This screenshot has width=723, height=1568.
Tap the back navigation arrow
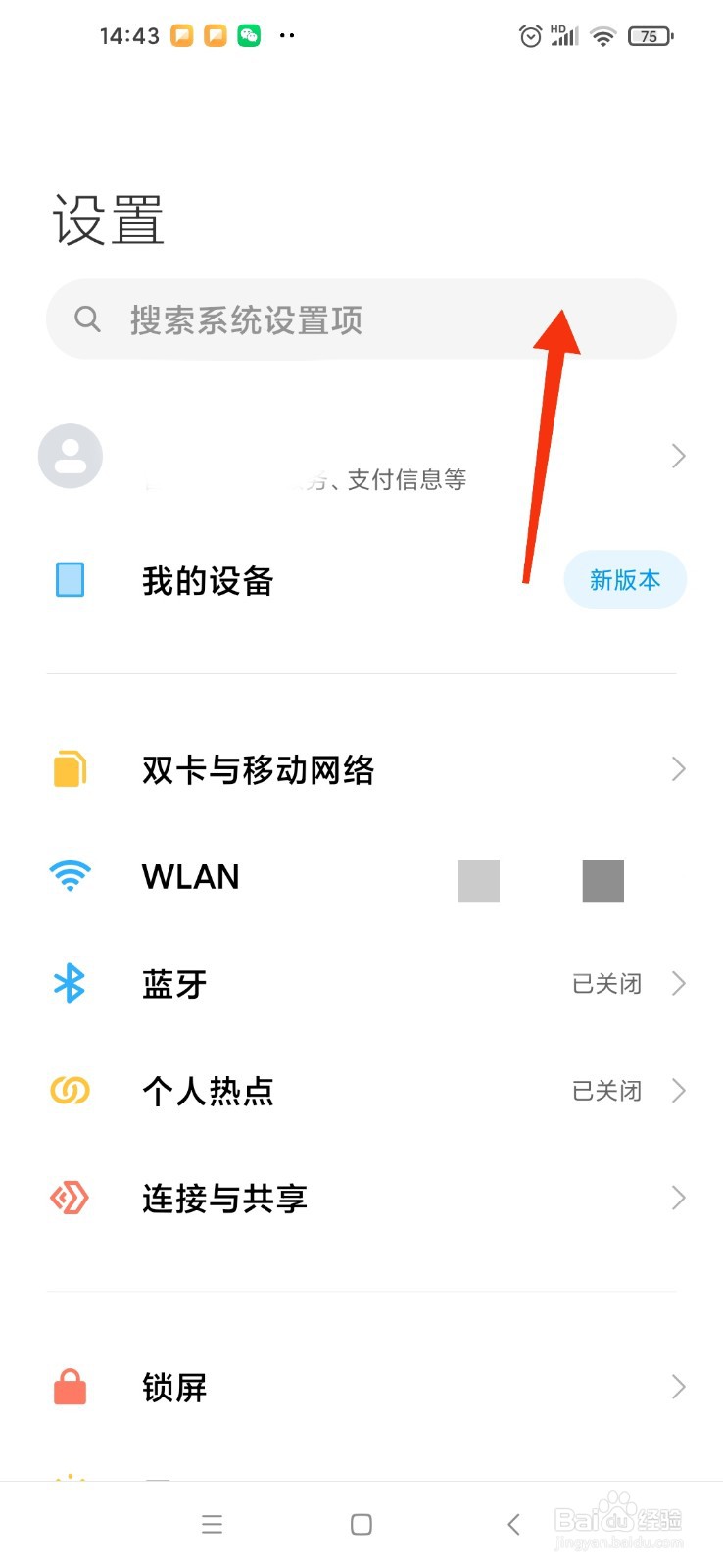[x=513, y=1524]
